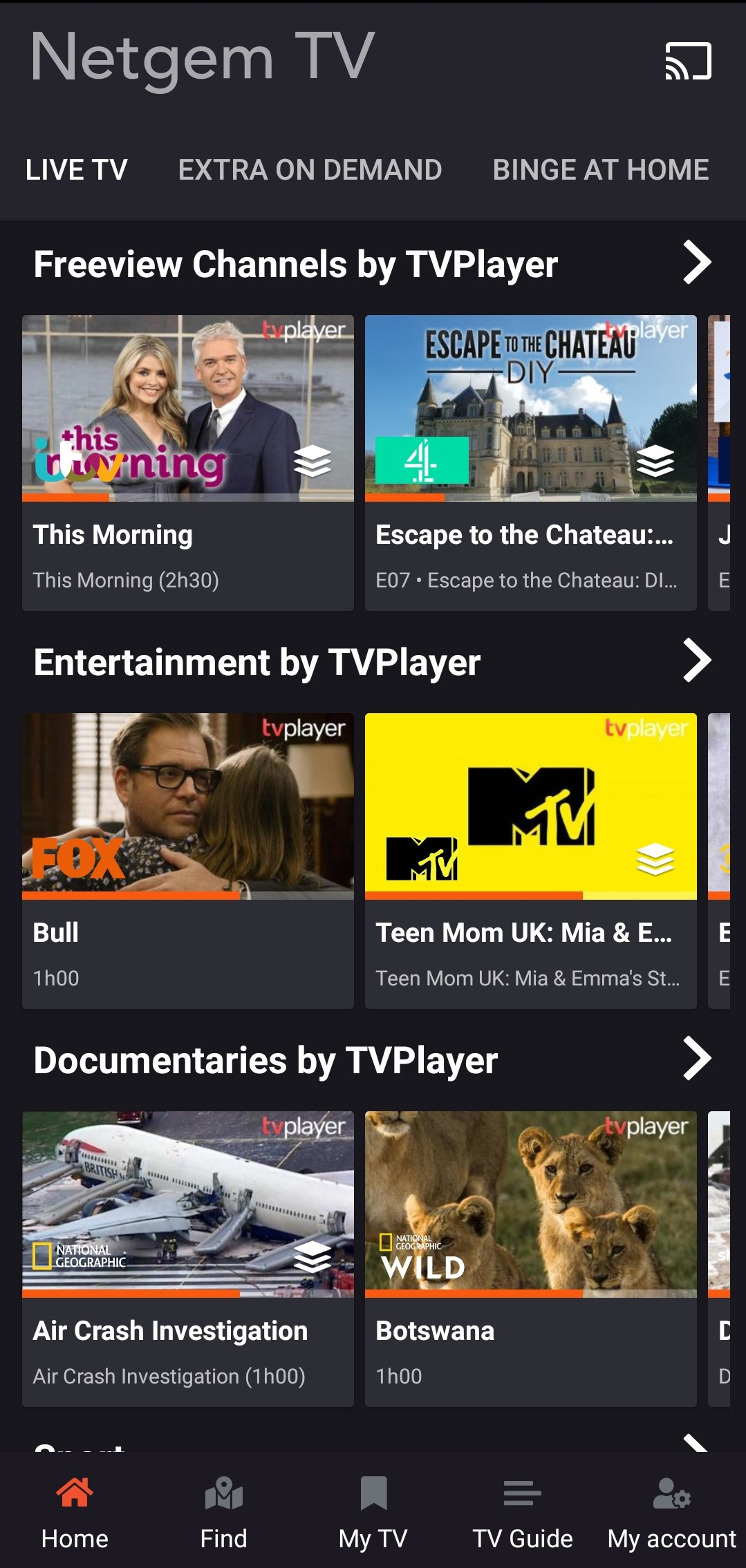
Task: Open the My TV tab
Action: click(373, 1513)
